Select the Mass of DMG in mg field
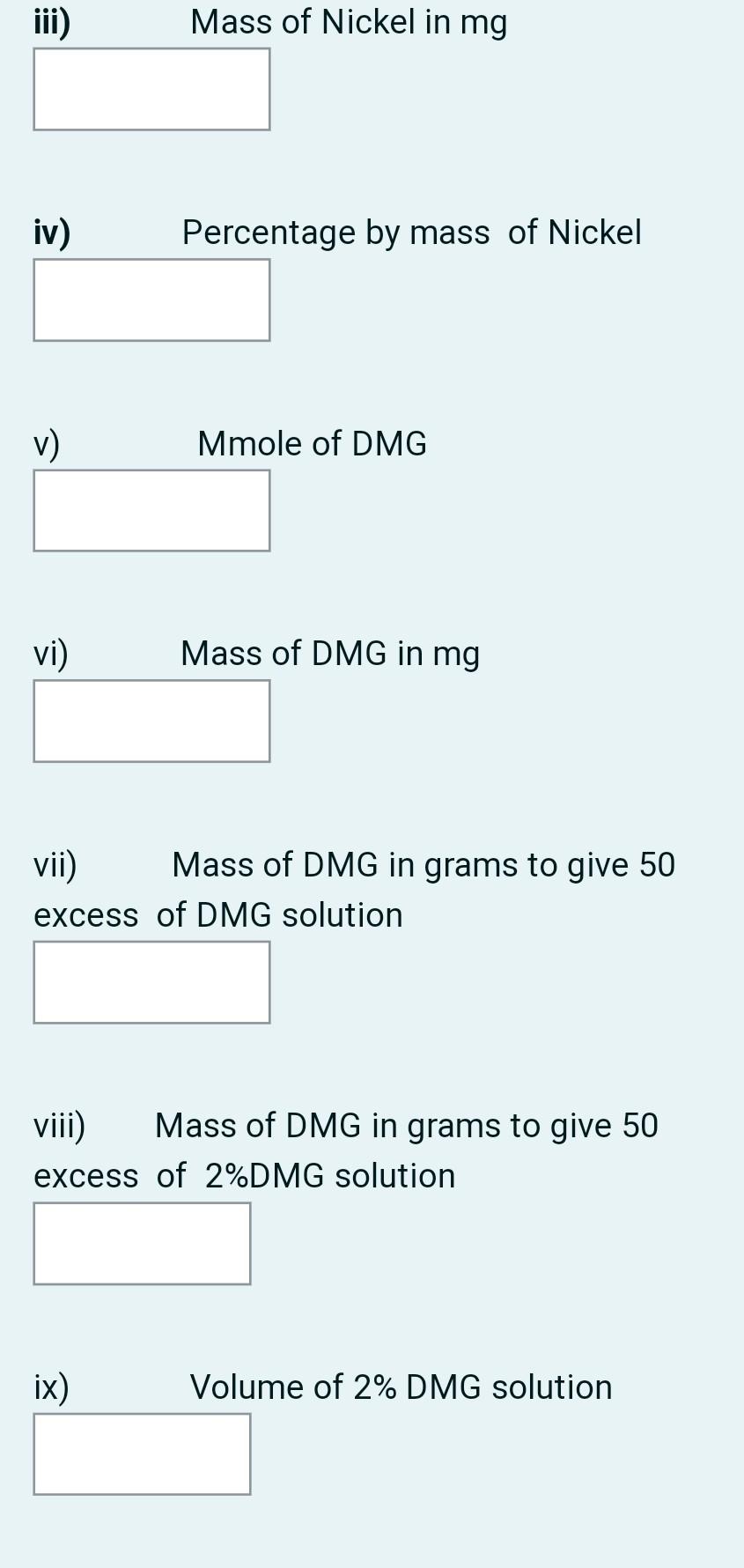This screenshot has width=744, height=1568. (151, 721)
